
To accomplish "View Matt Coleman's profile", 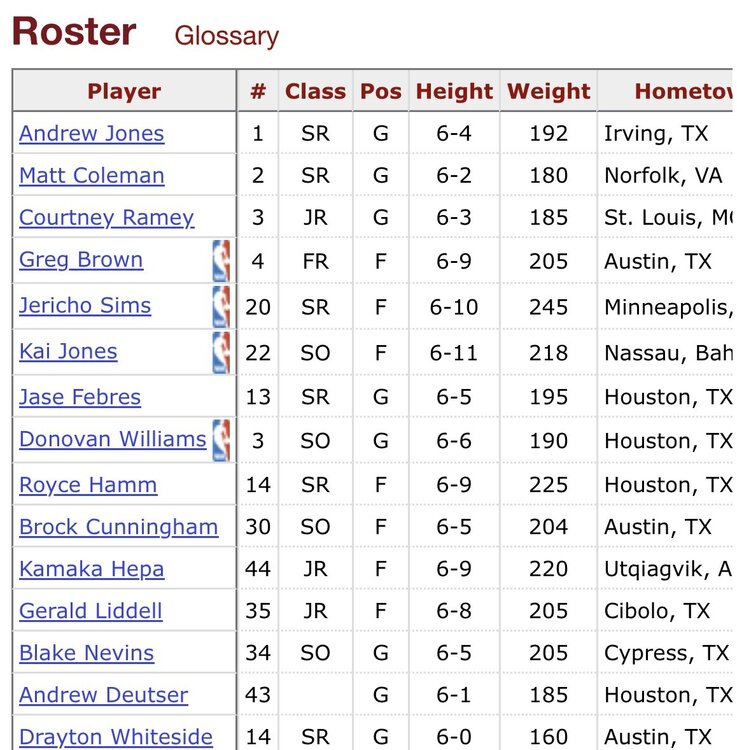I will pyautogui.click(x=91, y=175).
